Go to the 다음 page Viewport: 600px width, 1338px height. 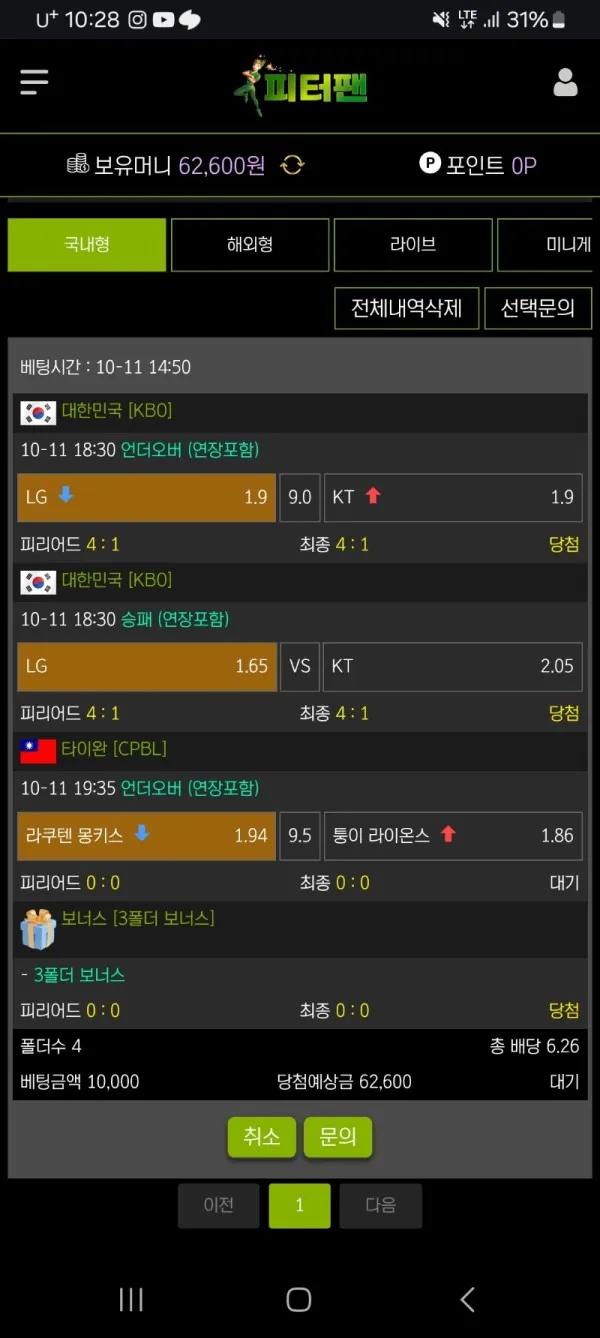tap(380, 1205)
